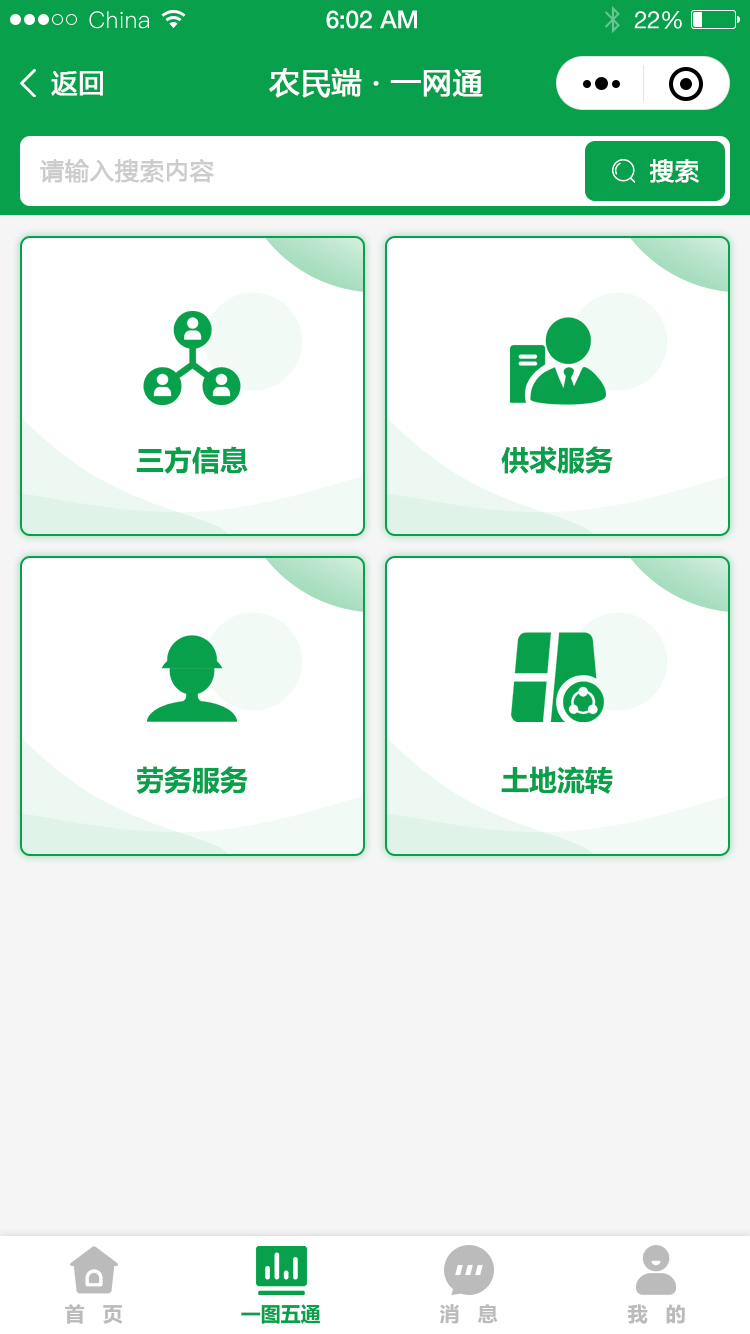Tap the 返回 back button
This screenshot has width=750, height=1334.
pyautogui.click(x=62, y=83)
